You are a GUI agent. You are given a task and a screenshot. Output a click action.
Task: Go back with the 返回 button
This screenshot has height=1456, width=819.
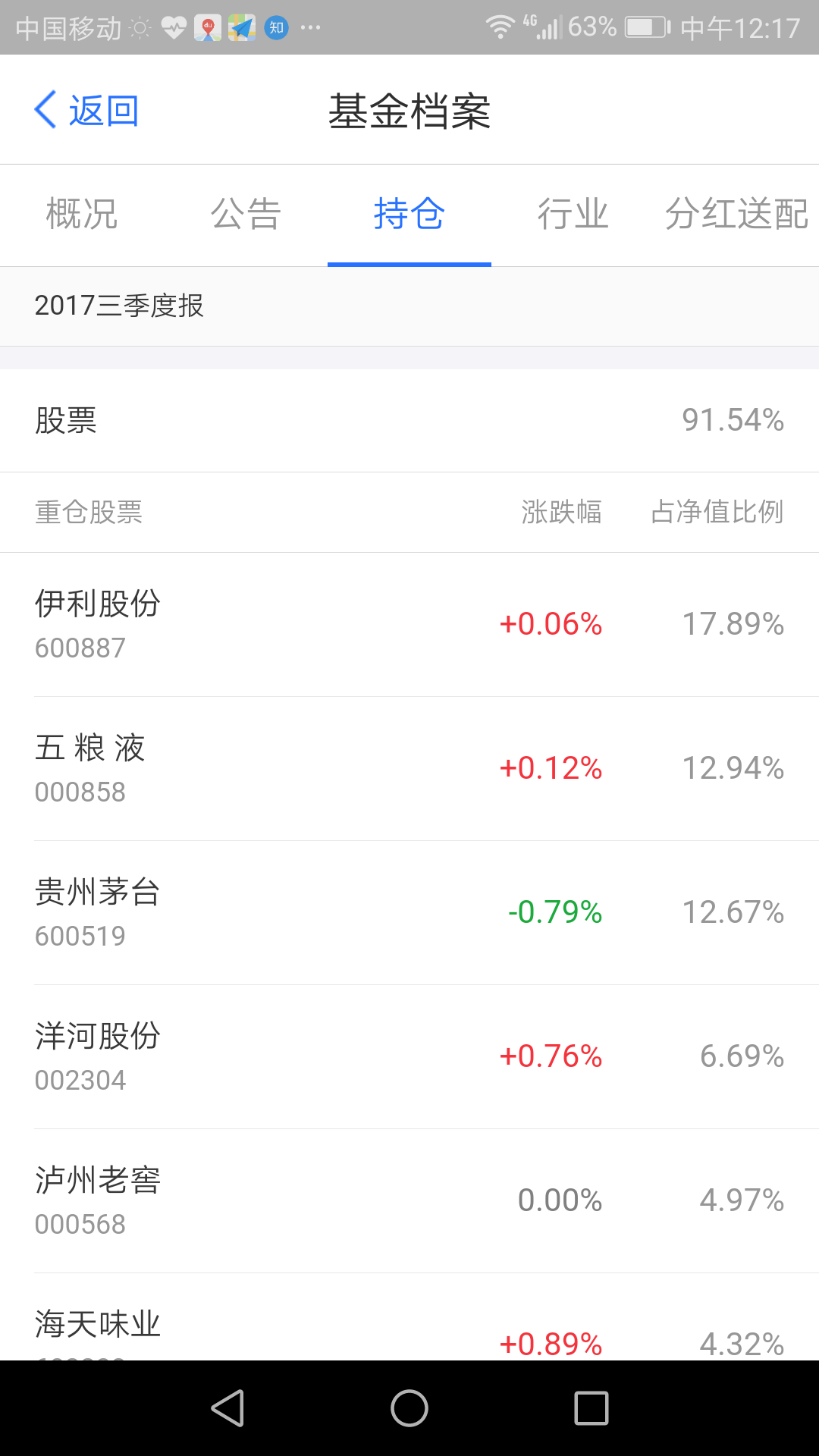[86, 111]
